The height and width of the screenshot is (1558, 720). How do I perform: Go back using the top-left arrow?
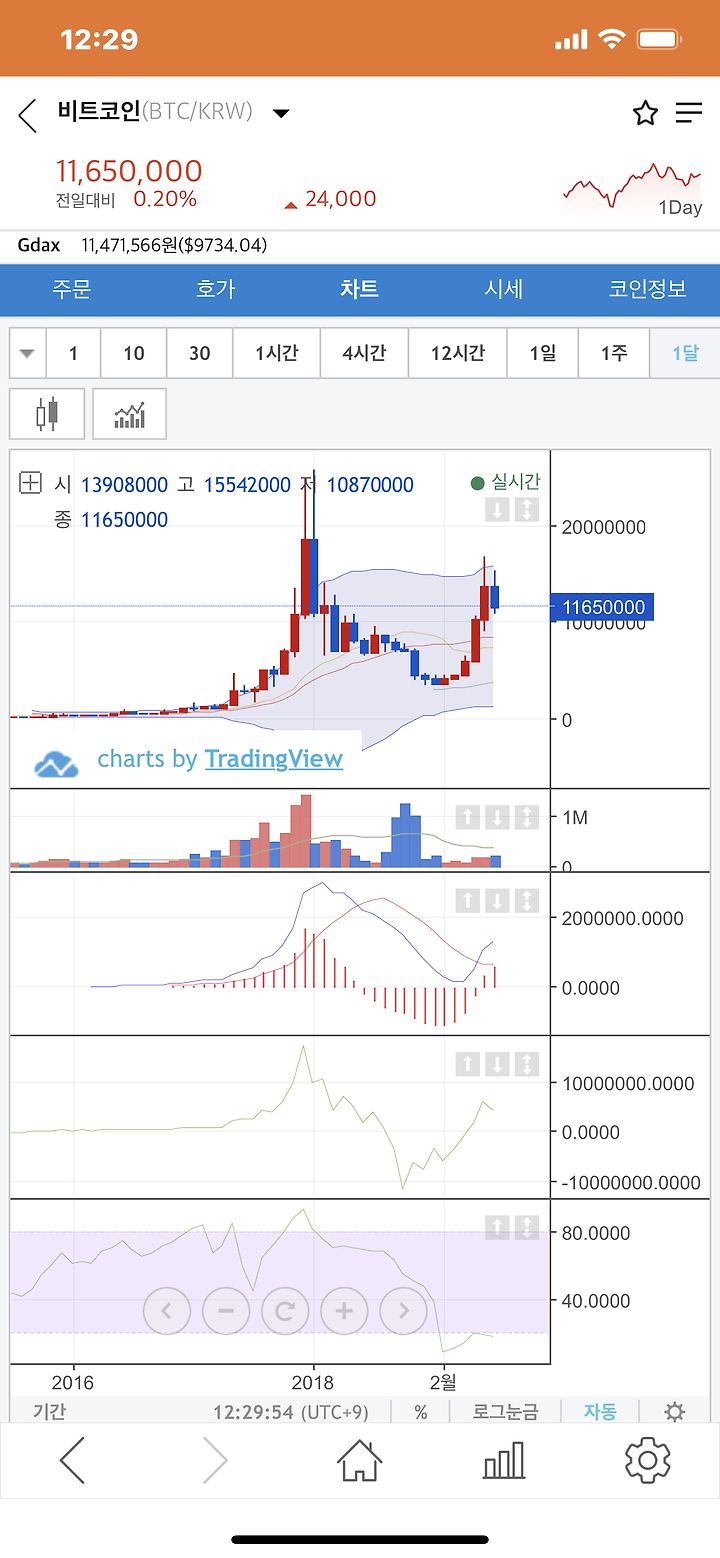pos(28,115)
